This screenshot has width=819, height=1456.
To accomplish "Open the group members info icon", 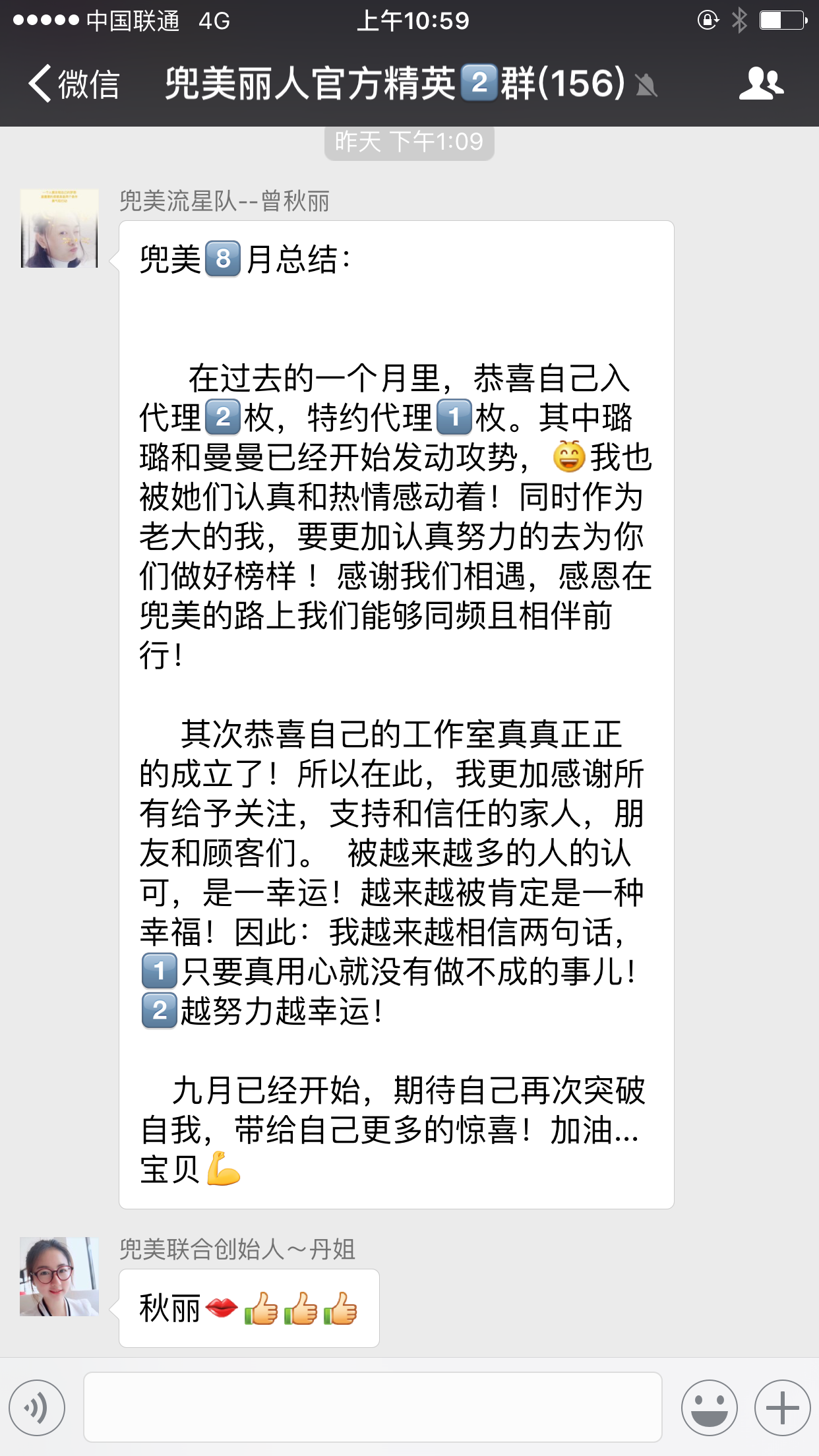I will [761, 84].
